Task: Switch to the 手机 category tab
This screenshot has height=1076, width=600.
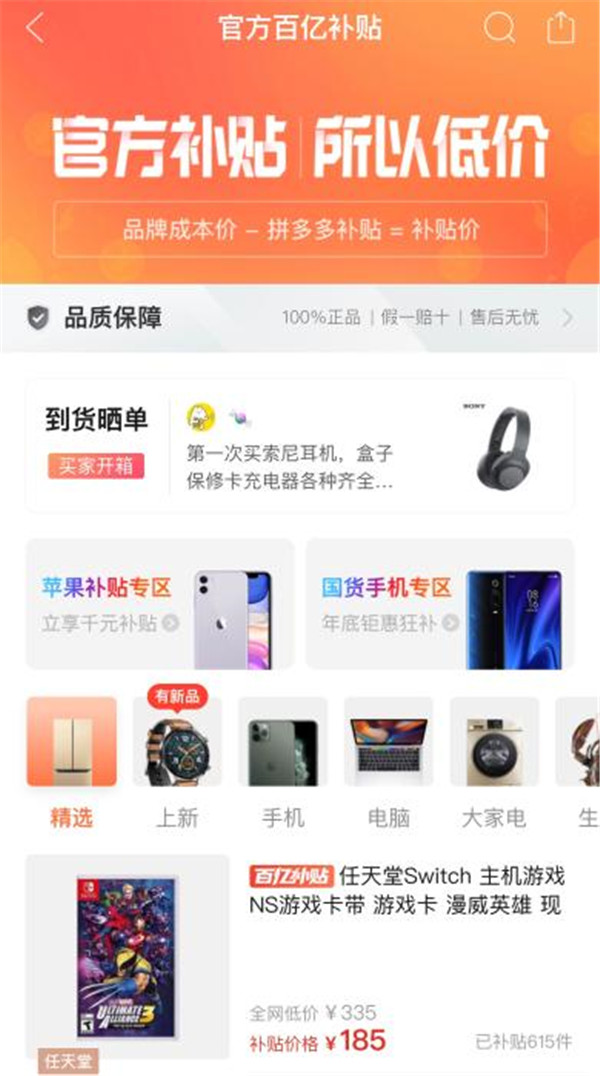Action: [x=283, y=763]
